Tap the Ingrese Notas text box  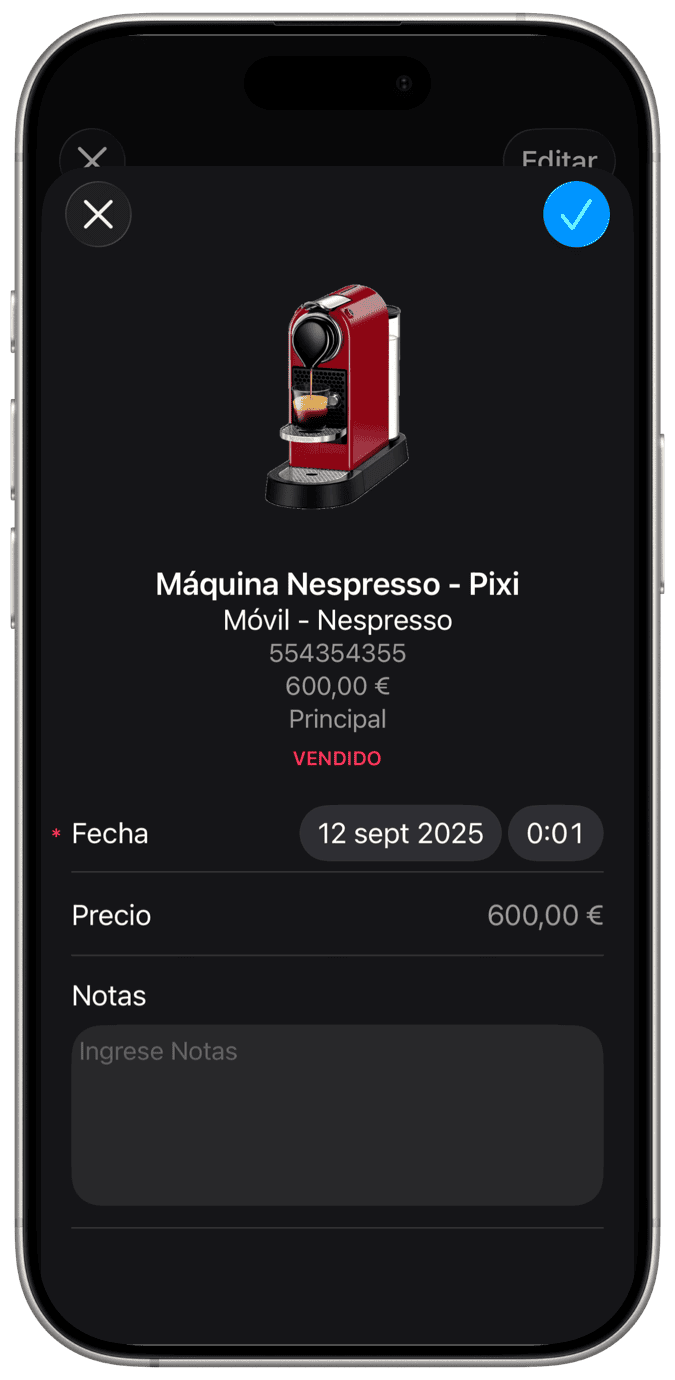point(337,1114)
